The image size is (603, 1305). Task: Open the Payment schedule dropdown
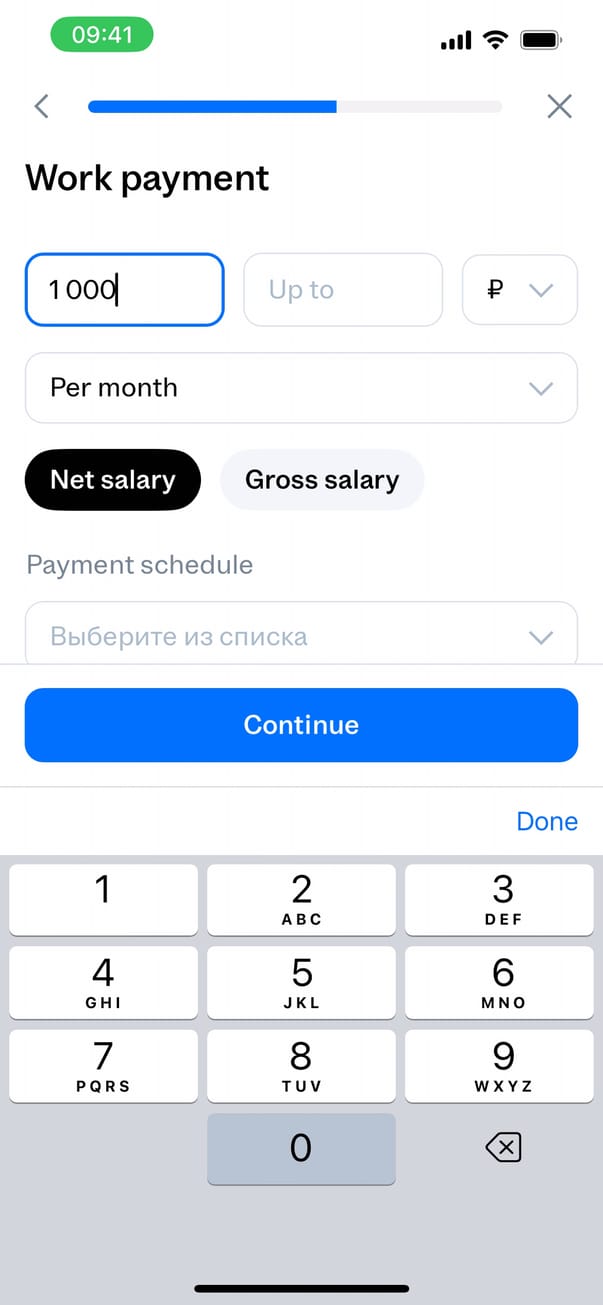[301, 637]
